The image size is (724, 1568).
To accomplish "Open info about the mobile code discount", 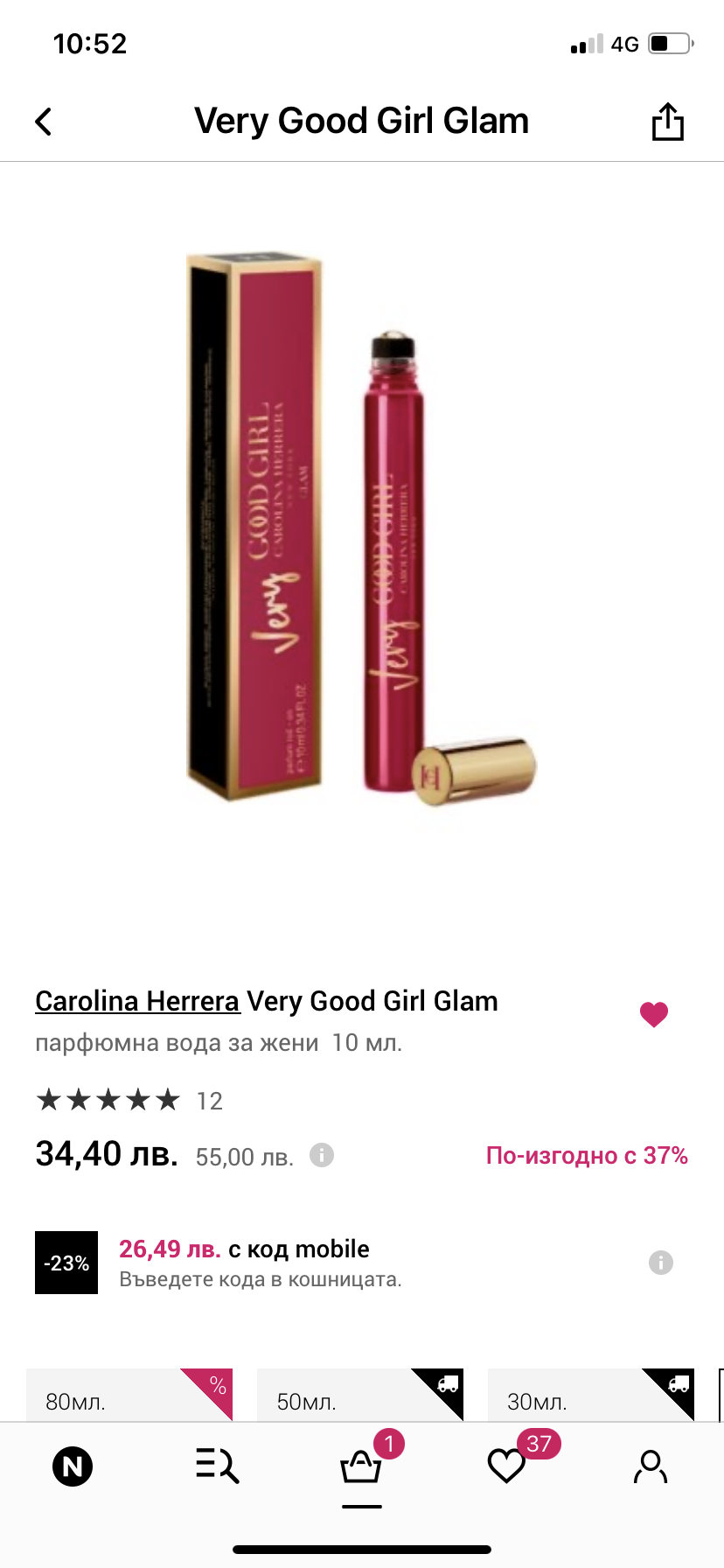I will [x=661, y=1263].
